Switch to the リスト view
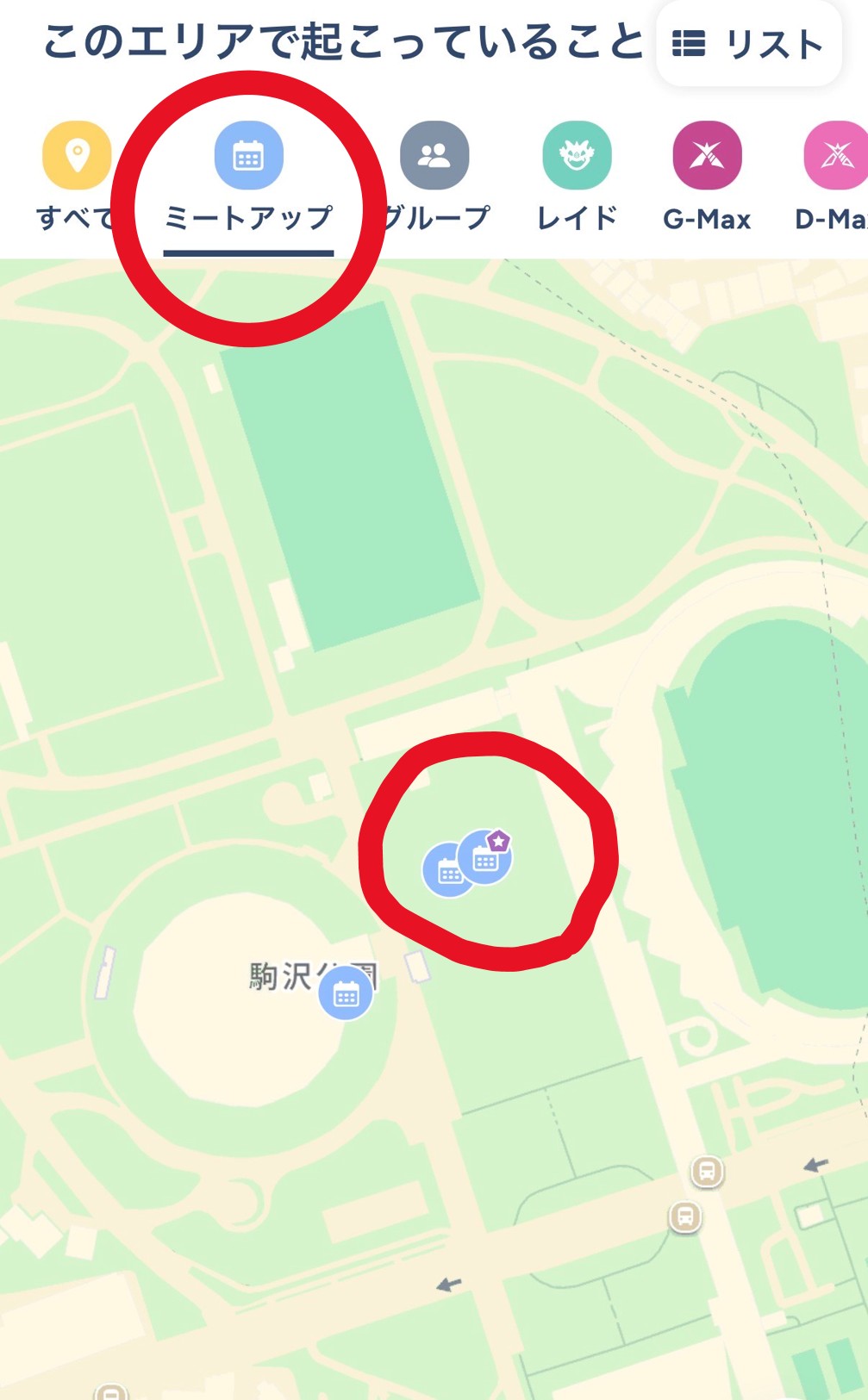This screenshot has height=1400, width=868. (x=748, y=44)
